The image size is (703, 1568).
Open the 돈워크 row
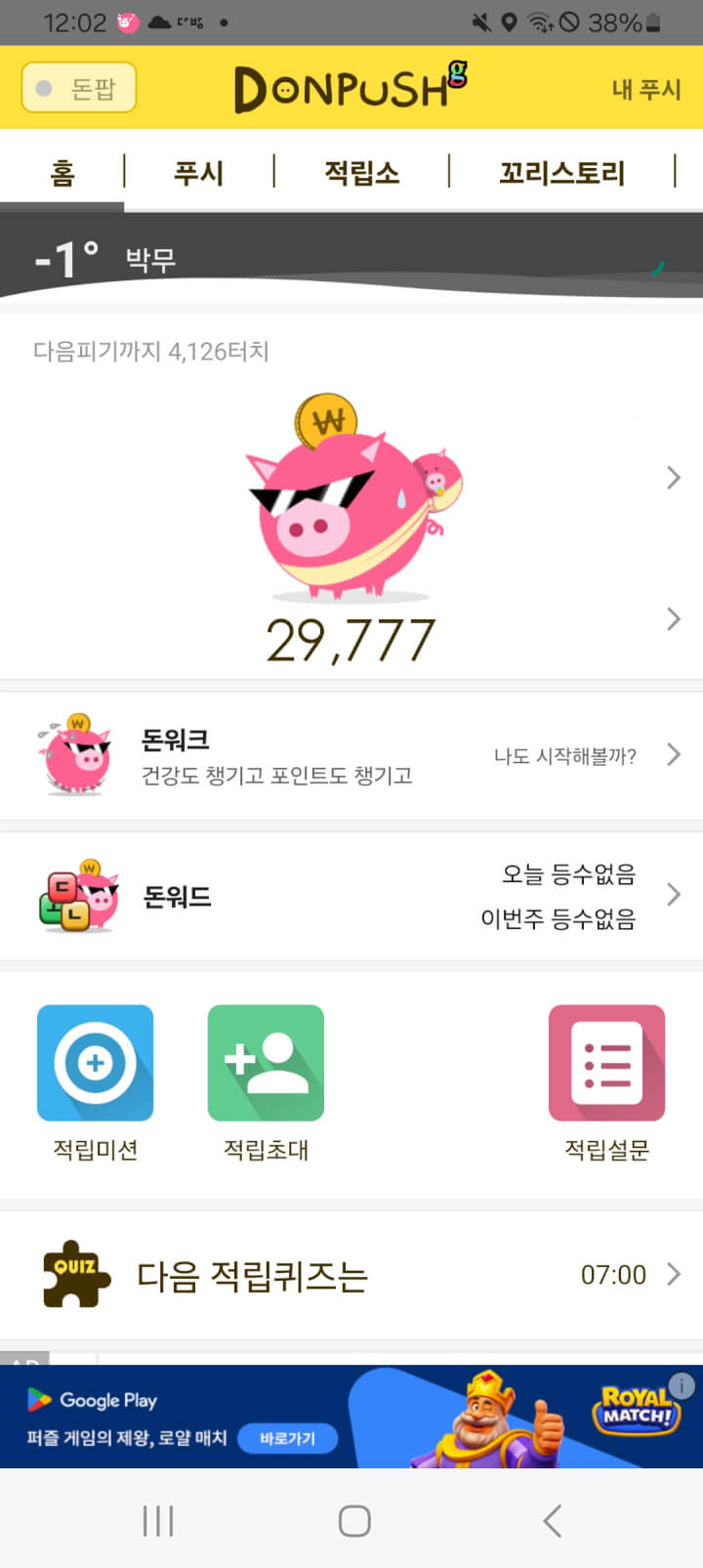(351, 756)
